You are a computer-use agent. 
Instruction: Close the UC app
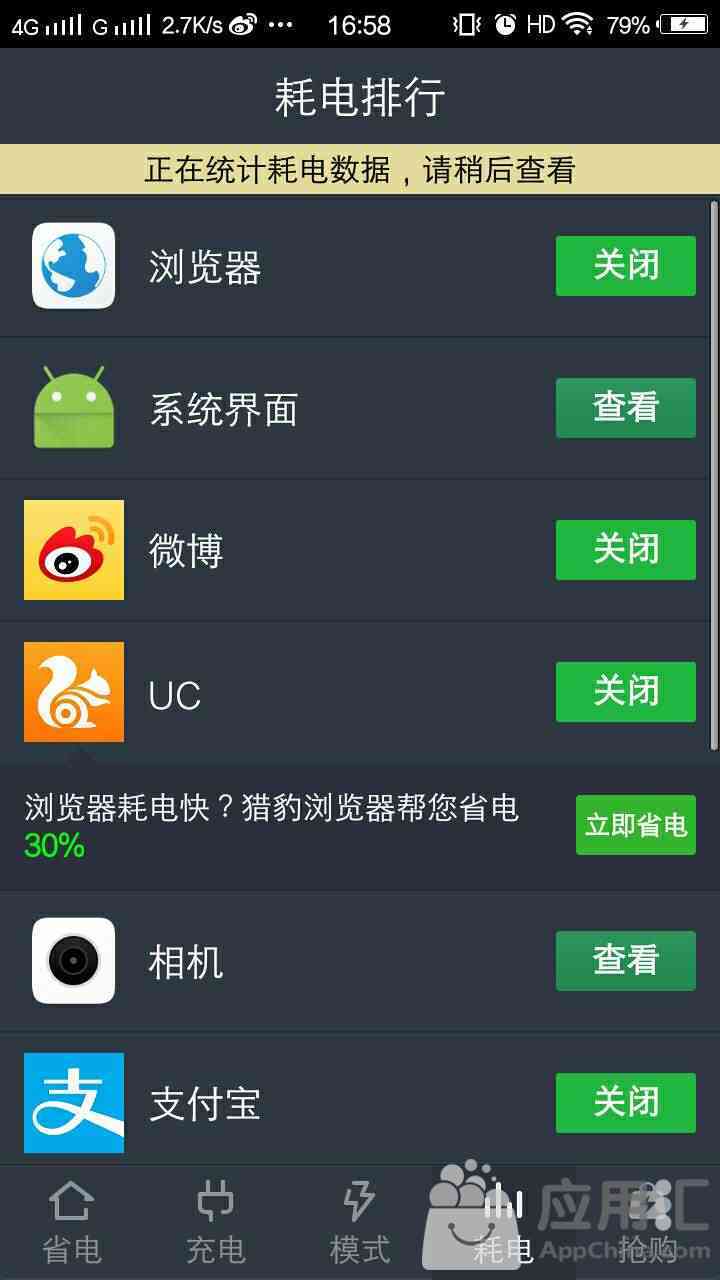coord(626,692)
